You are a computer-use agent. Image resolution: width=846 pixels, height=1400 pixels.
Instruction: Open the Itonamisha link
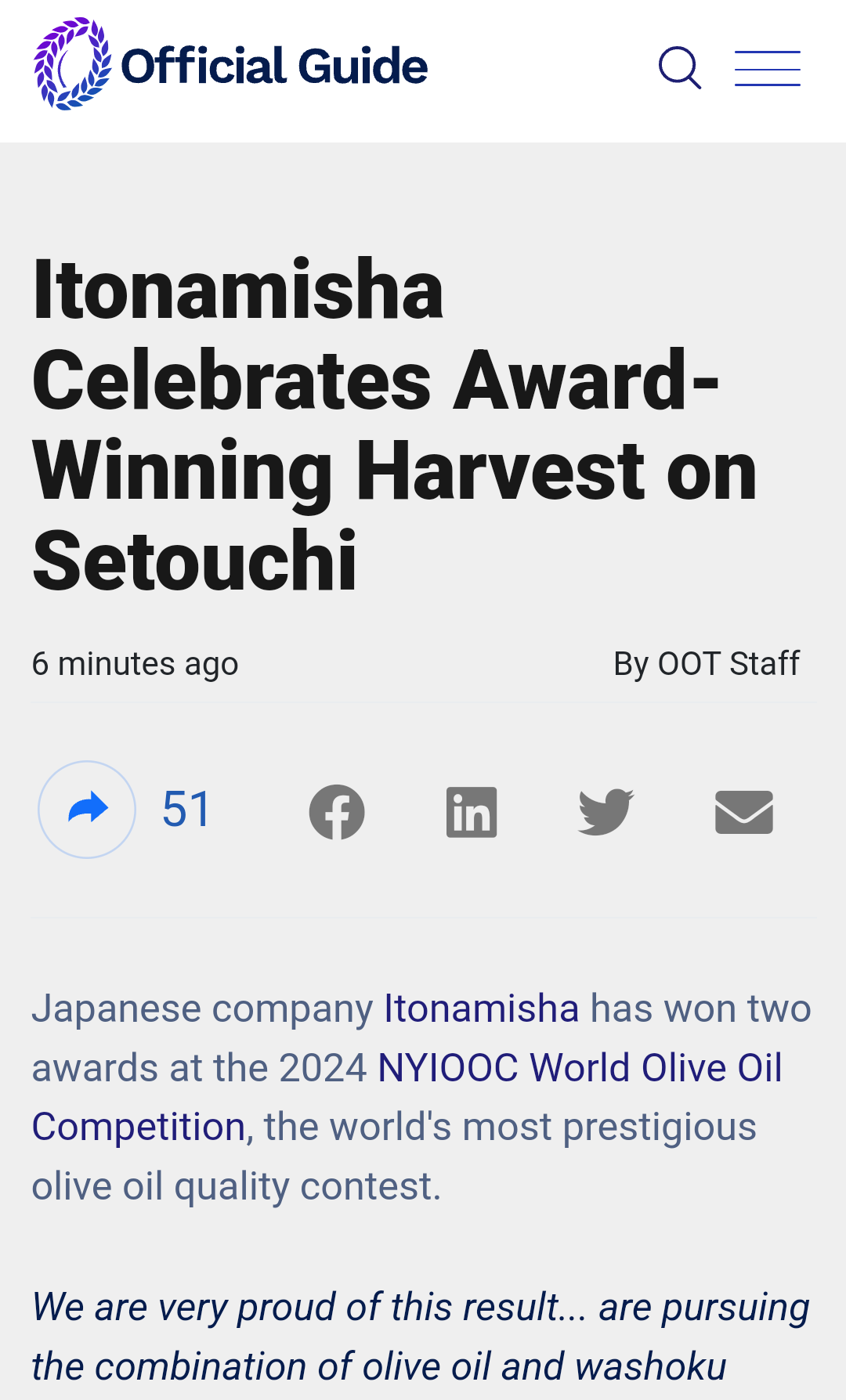481,1009
